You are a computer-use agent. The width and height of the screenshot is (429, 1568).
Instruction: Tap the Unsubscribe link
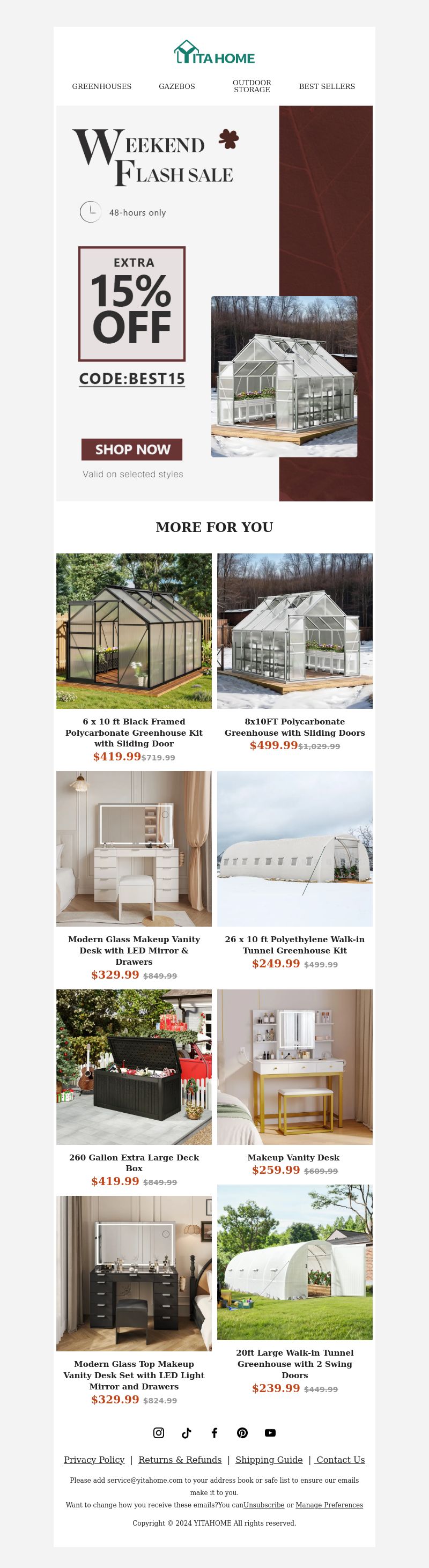coord(264,1505)
